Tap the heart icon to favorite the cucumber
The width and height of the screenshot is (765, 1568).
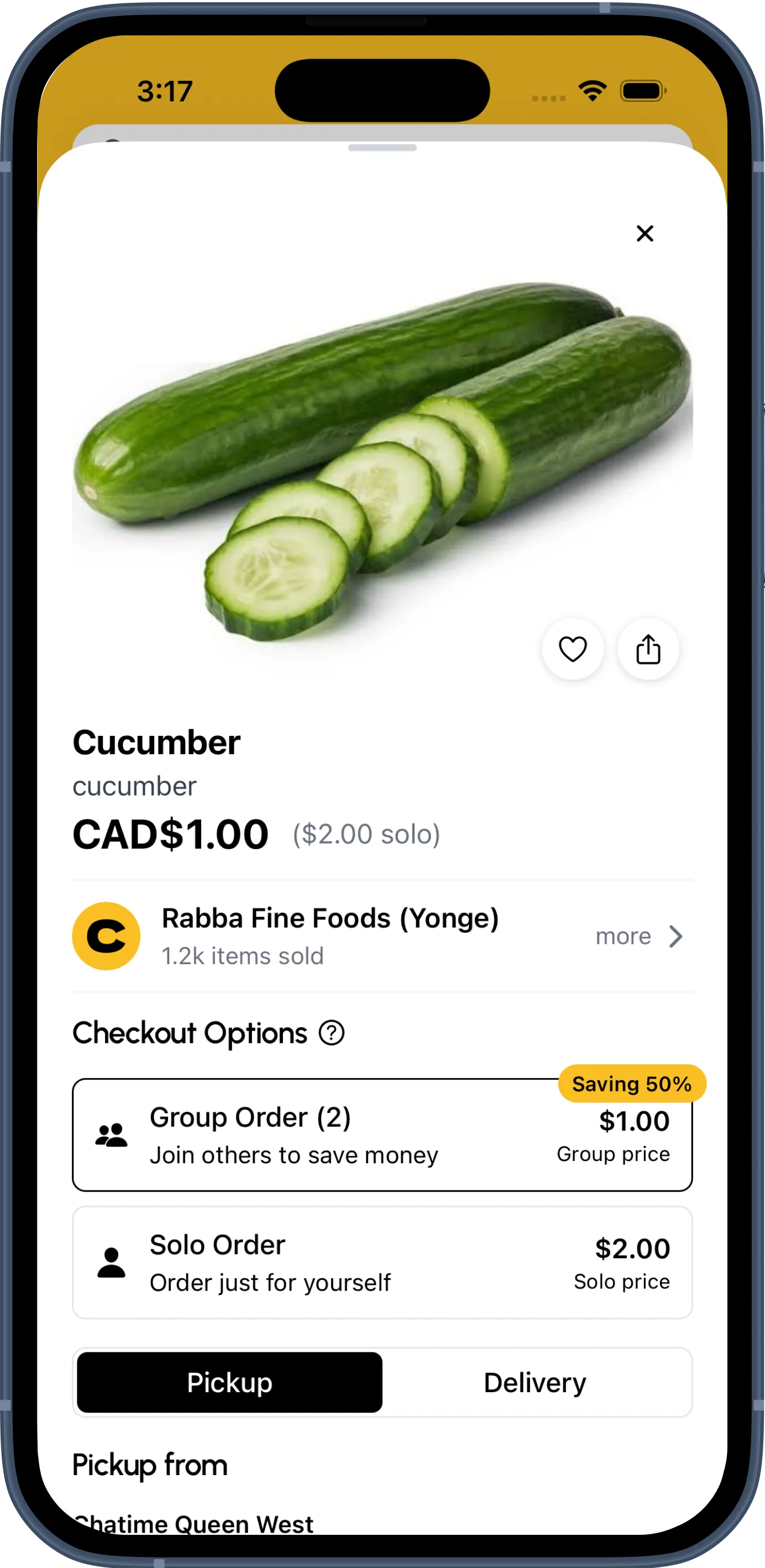point(572,650)
